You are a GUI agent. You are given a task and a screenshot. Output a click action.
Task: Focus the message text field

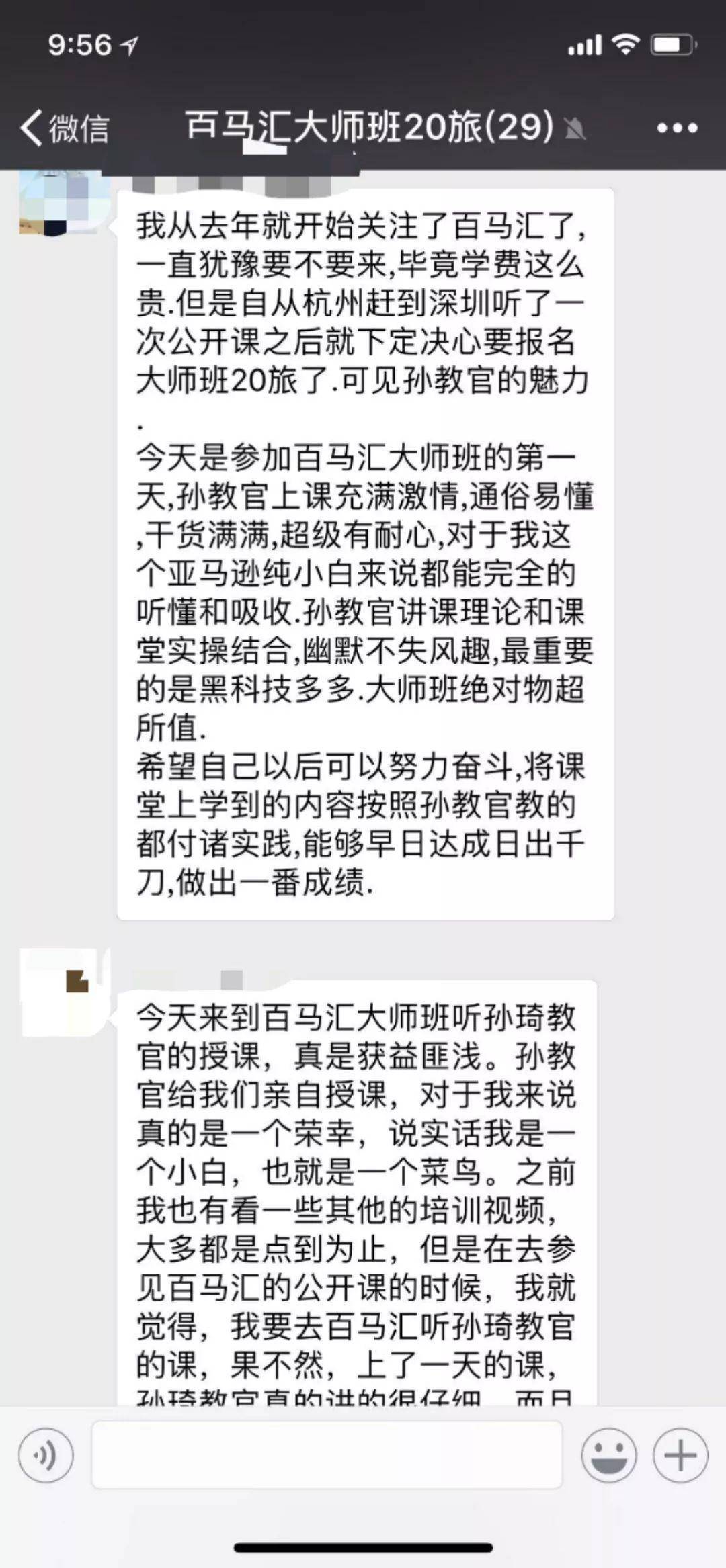click(x=327, y=1455)
